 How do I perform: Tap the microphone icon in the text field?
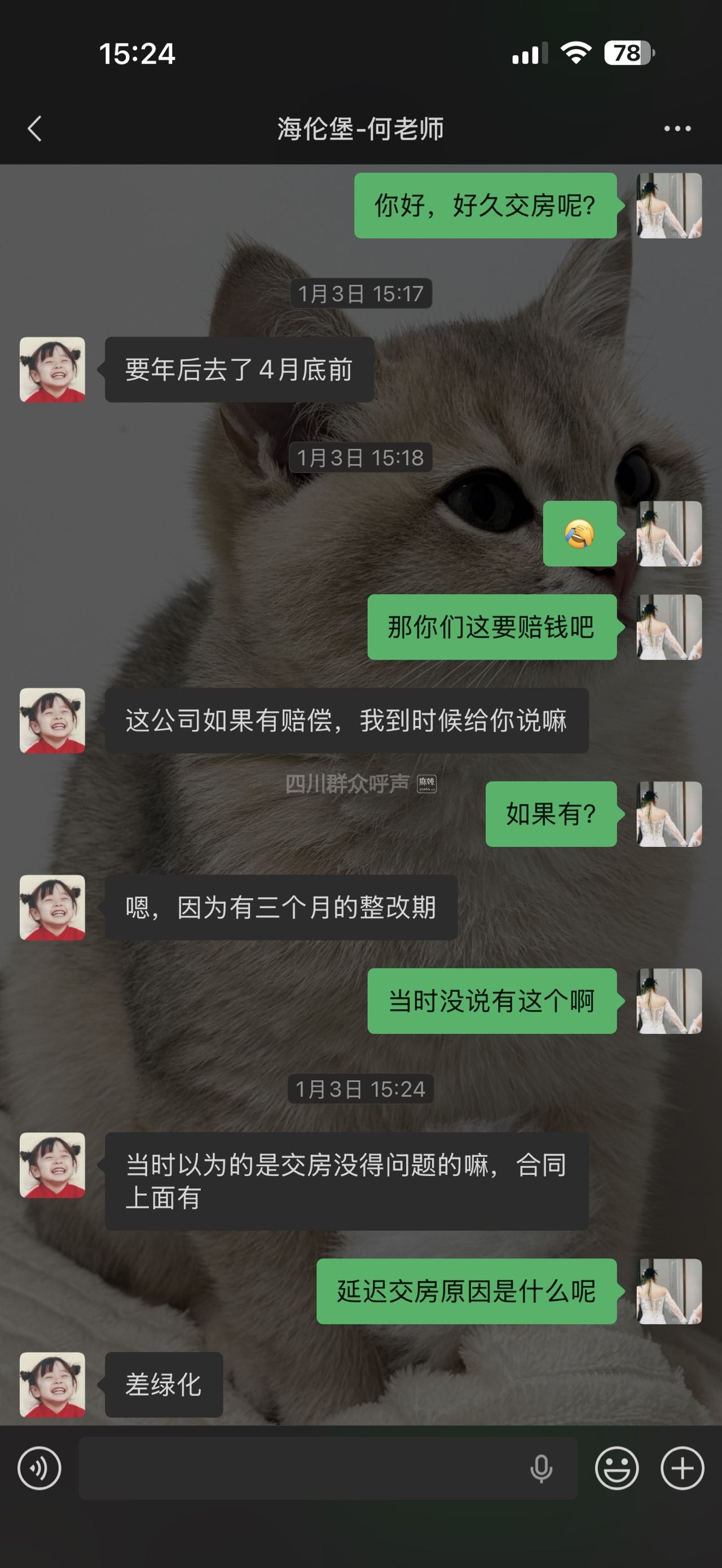540,1468
